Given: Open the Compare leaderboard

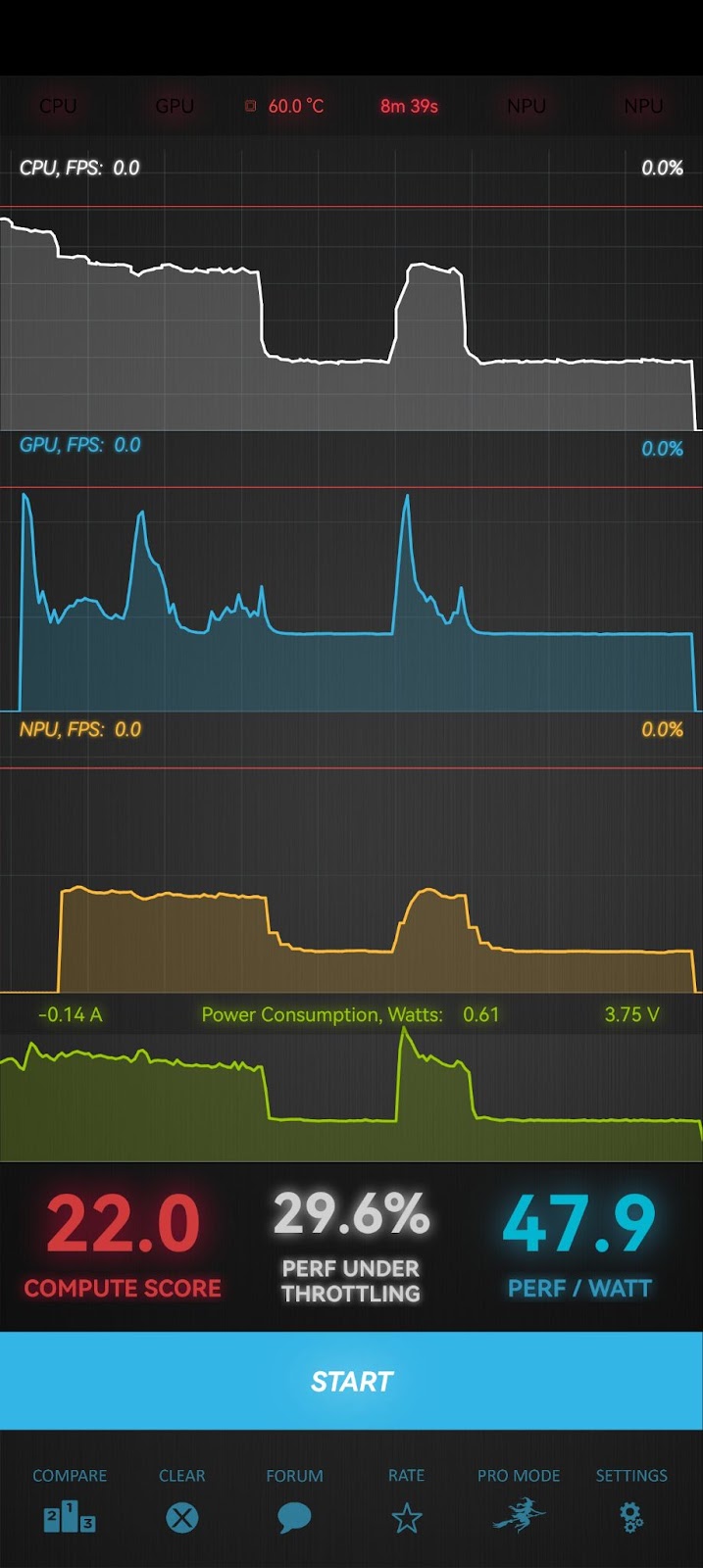Looking at the screenshot, I should (x=70, y=1501).
